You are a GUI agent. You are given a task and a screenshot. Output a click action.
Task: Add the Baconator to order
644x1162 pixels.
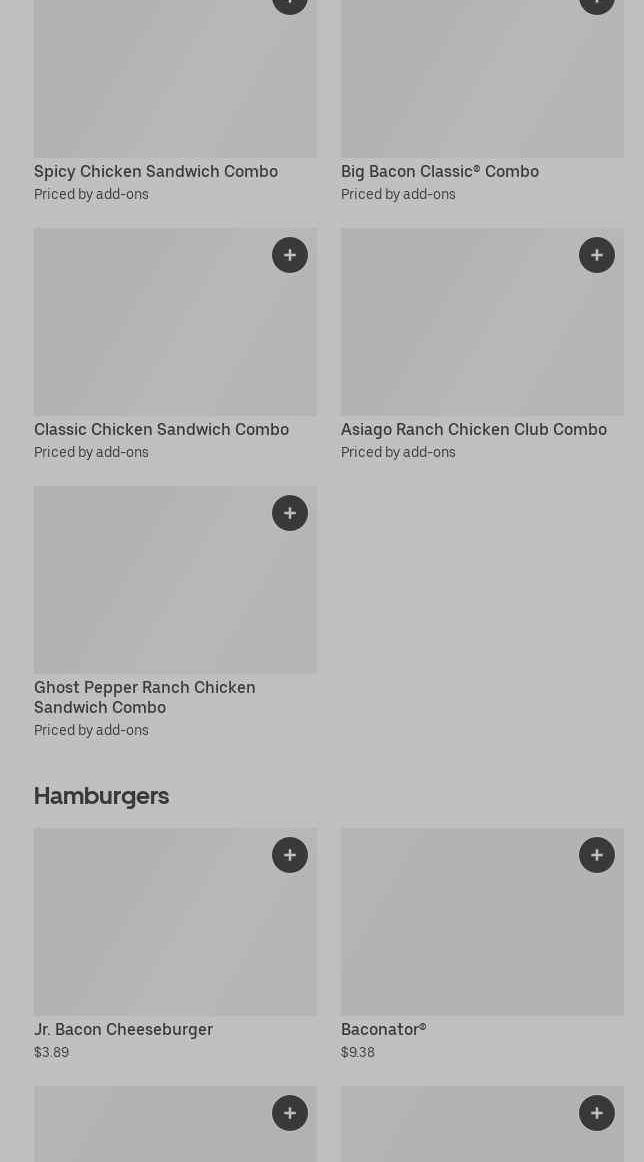(x=597, y=855)
